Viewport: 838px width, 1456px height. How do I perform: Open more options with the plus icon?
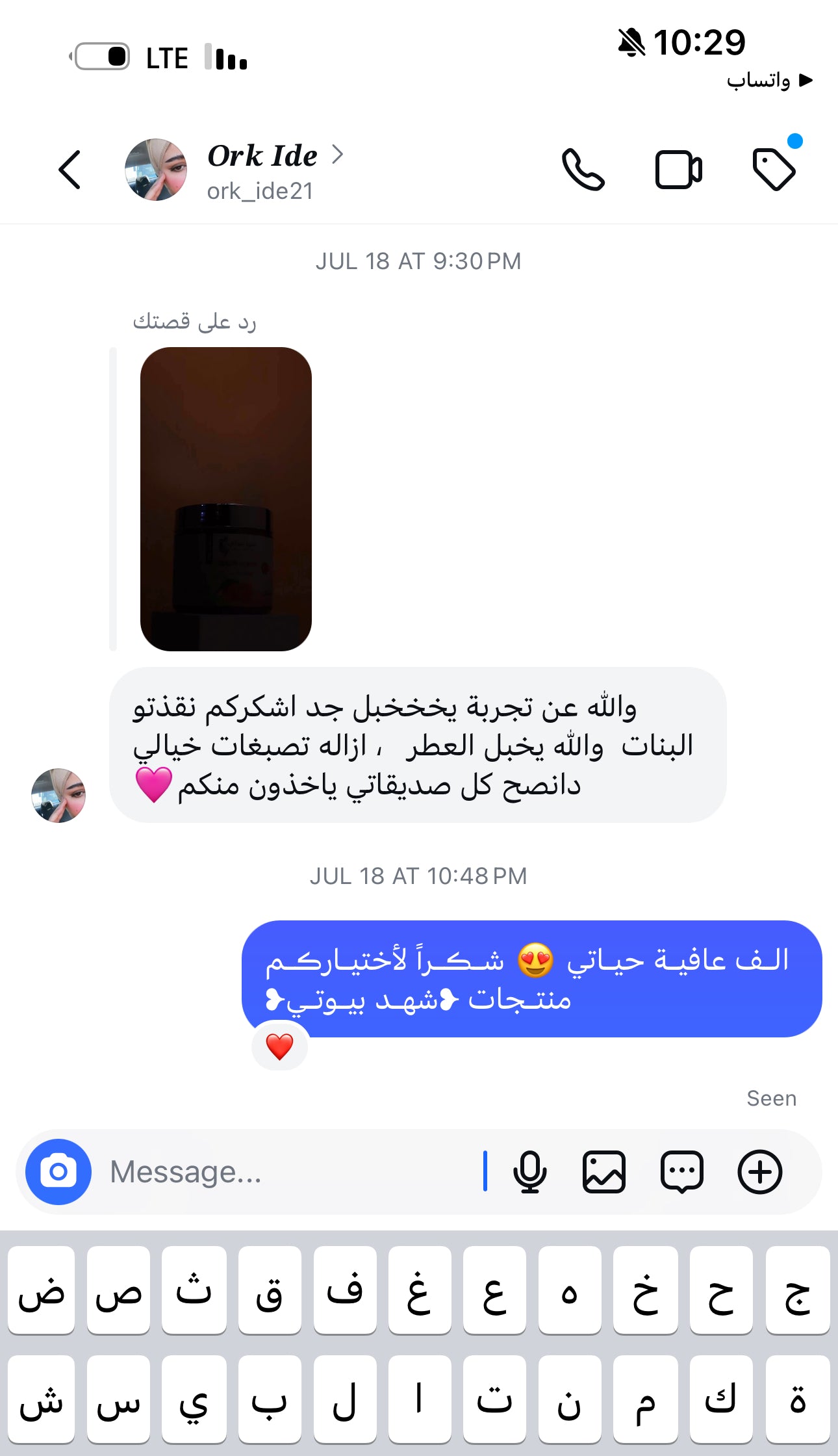point(759,1172)
